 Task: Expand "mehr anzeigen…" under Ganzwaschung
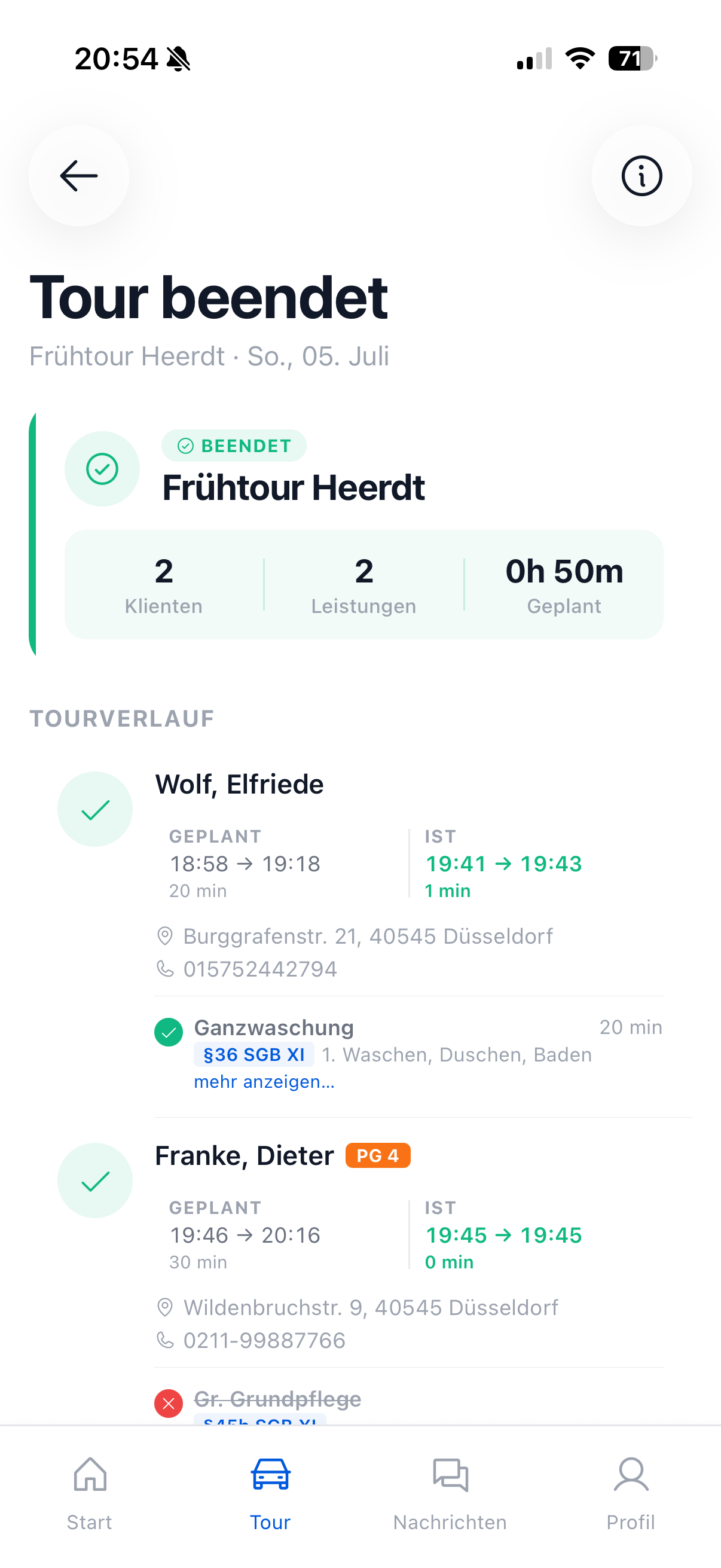pos(264,1082)
